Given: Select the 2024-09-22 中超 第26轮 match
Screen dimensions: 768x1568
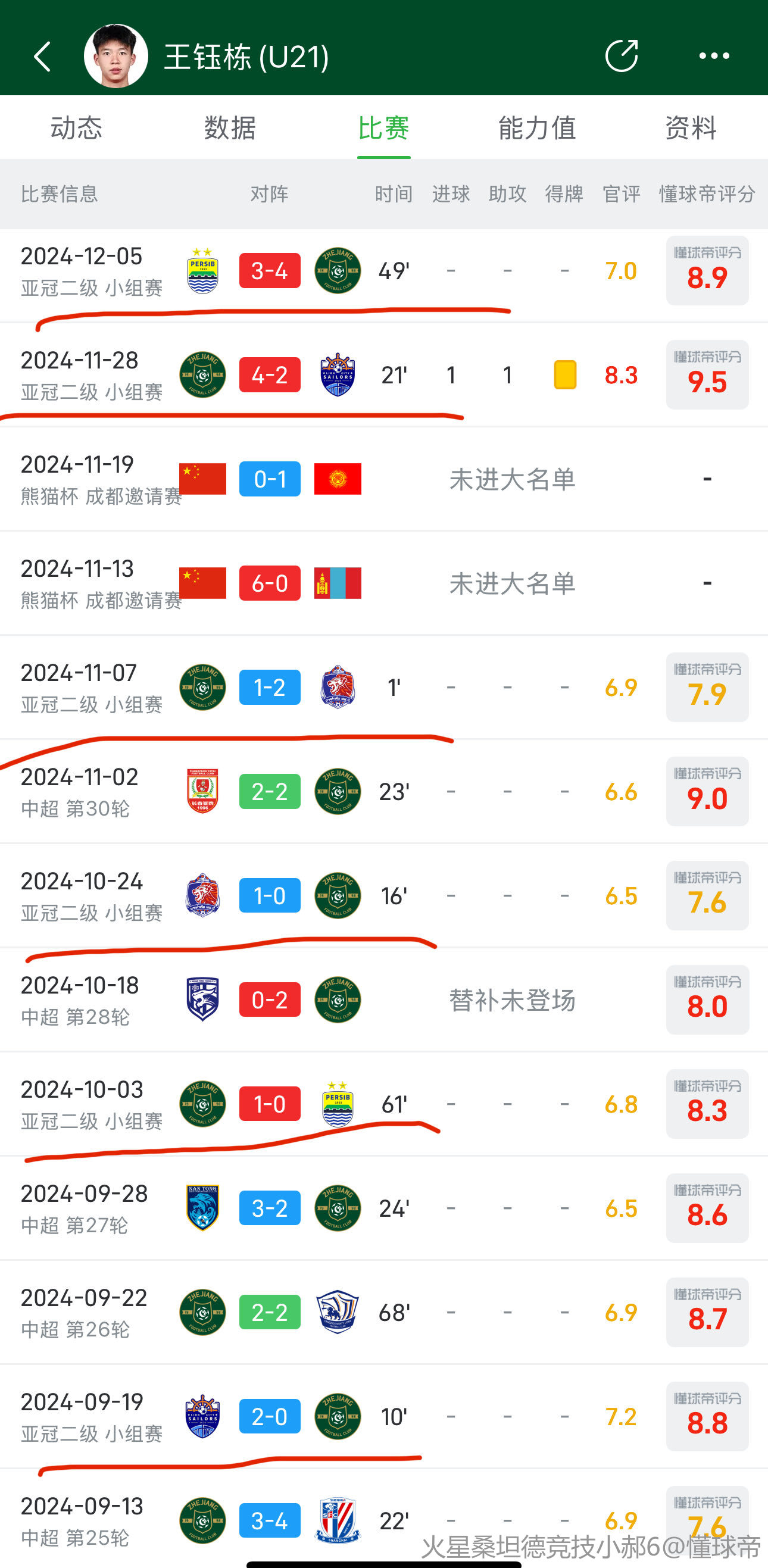Looking at the screenshot, I should (x=270, y=1313).
